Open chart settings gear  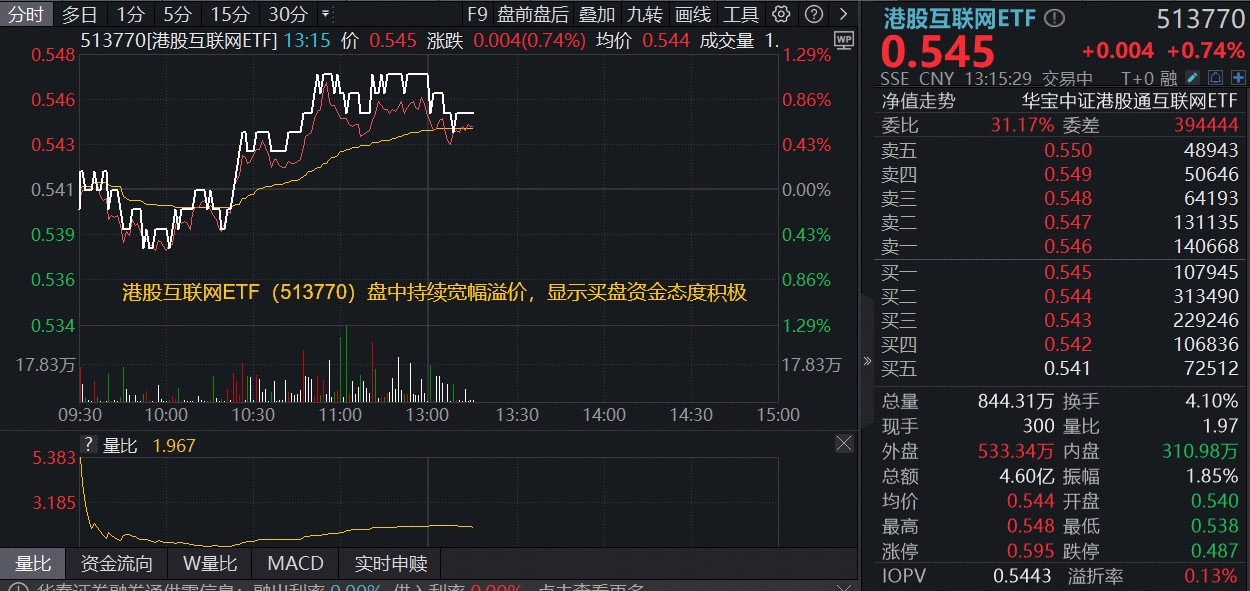click(x=782, y=14)
